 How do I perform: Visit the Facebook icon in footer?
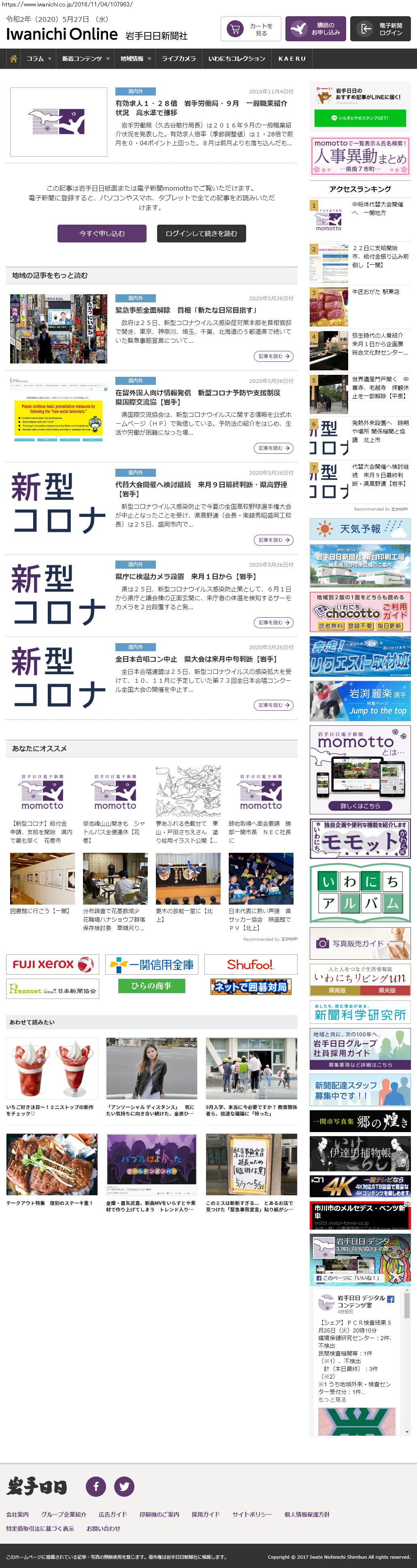(96, 1486)
